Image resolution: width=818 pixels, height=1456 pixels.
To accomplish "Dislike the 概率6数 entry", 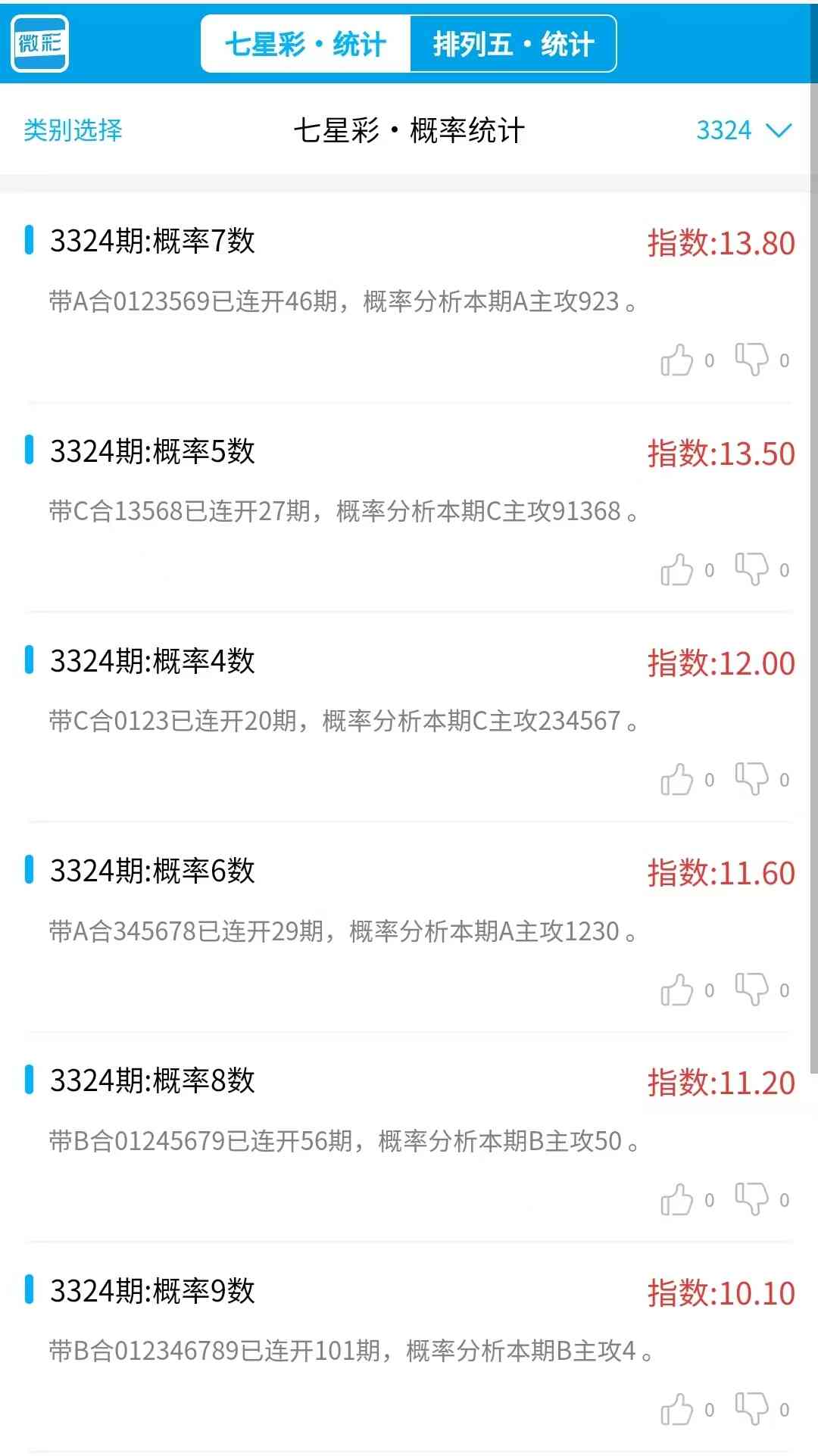I will (x=751, y=988).
